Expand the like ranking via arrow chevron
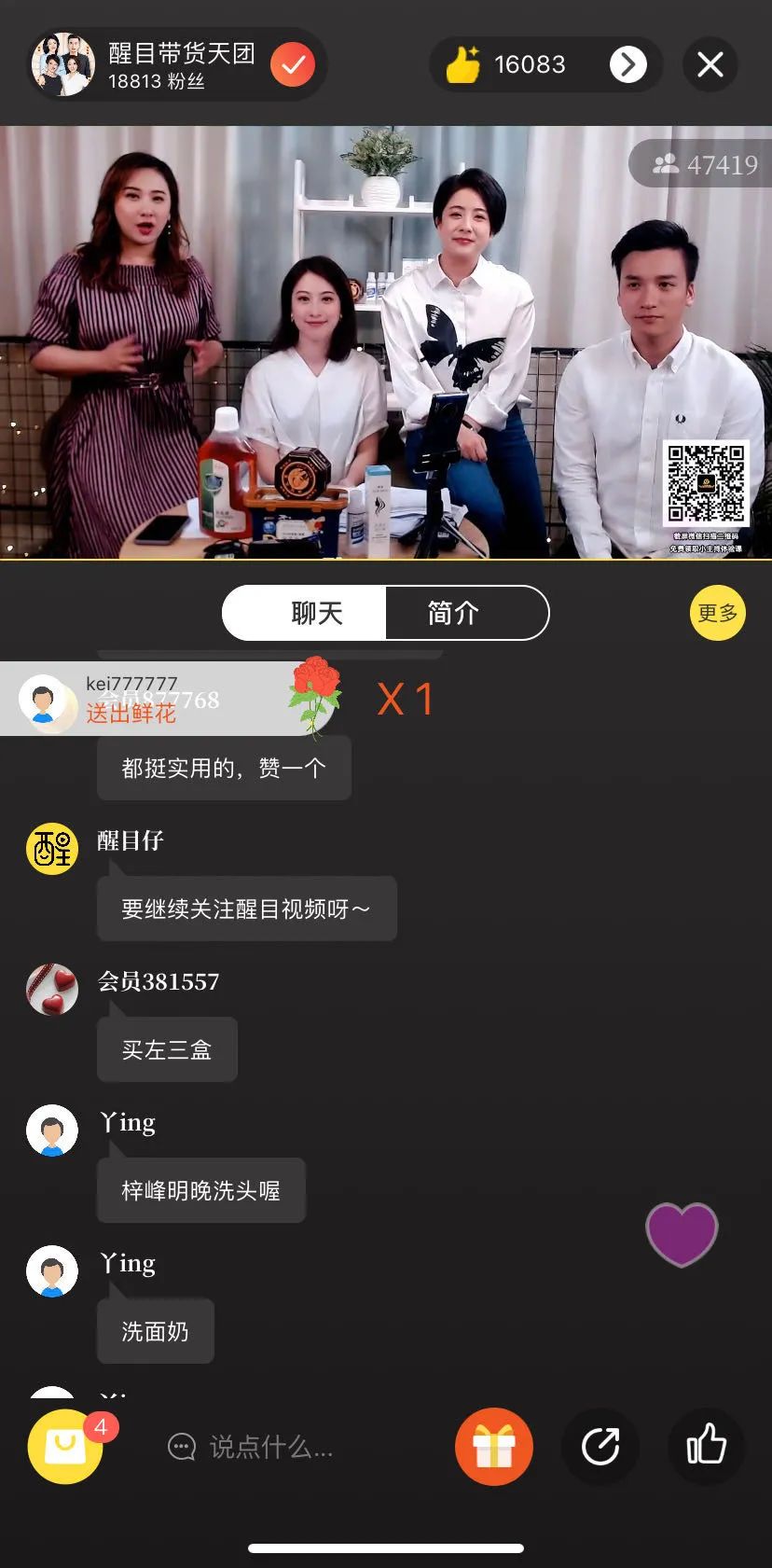772x1568 pixels. (630, 64)
